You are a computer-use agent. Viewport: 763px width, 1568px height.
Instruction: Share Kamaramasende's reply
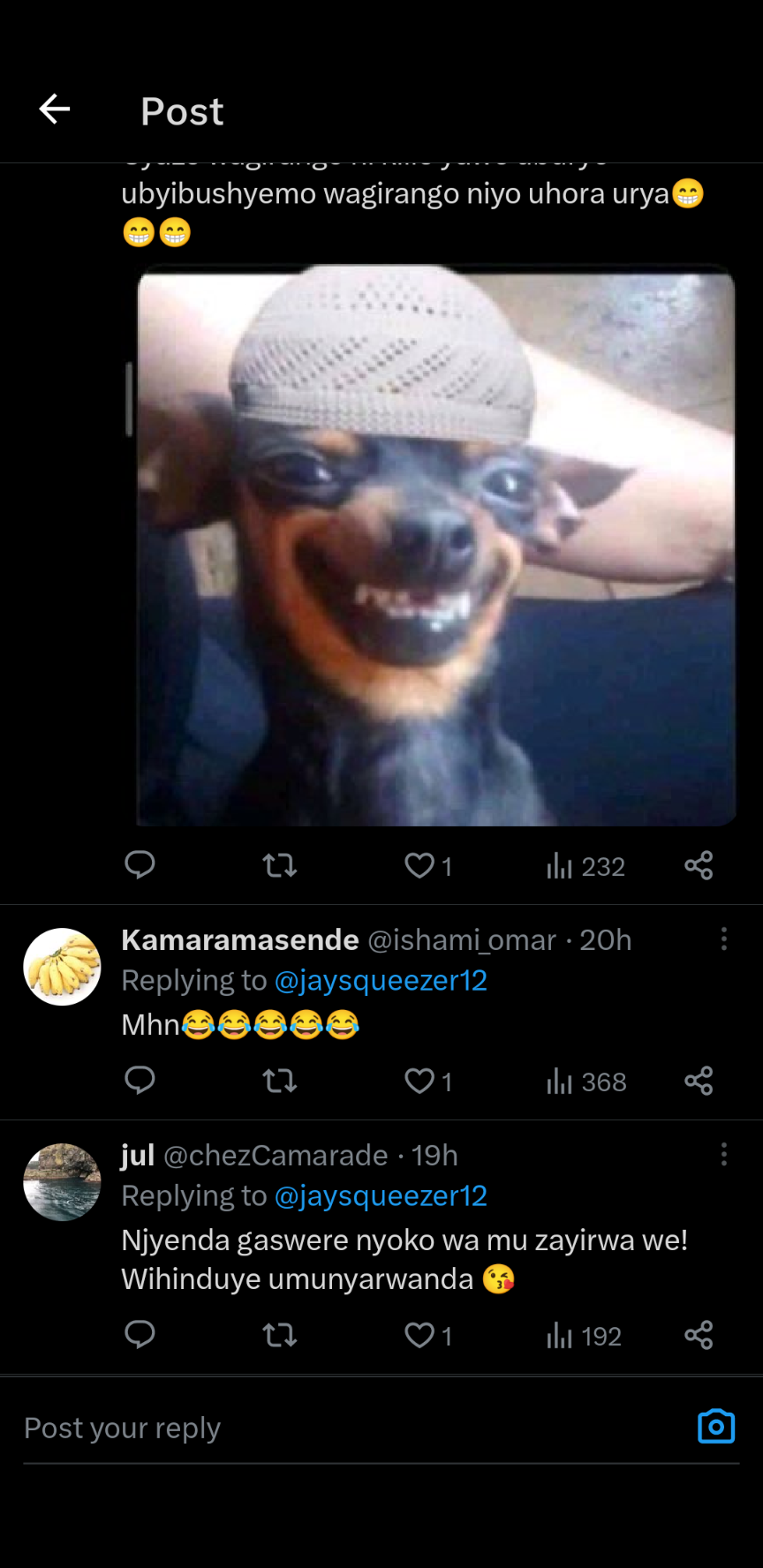coord(699,1081)
